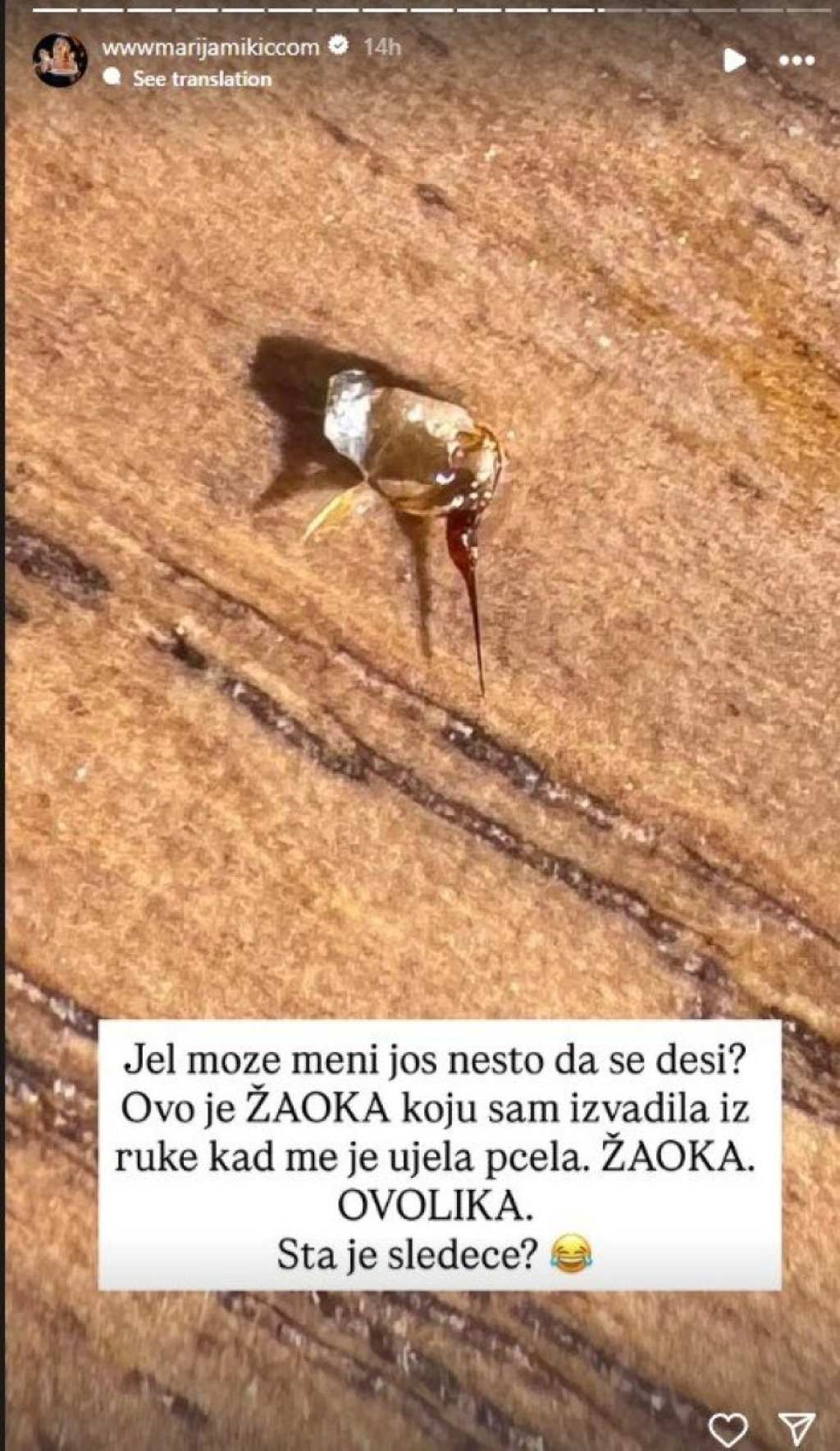840x1451 pixels.
Task: Like this story with the heart
Action: pyautogui.click(x=728, y=1430)
